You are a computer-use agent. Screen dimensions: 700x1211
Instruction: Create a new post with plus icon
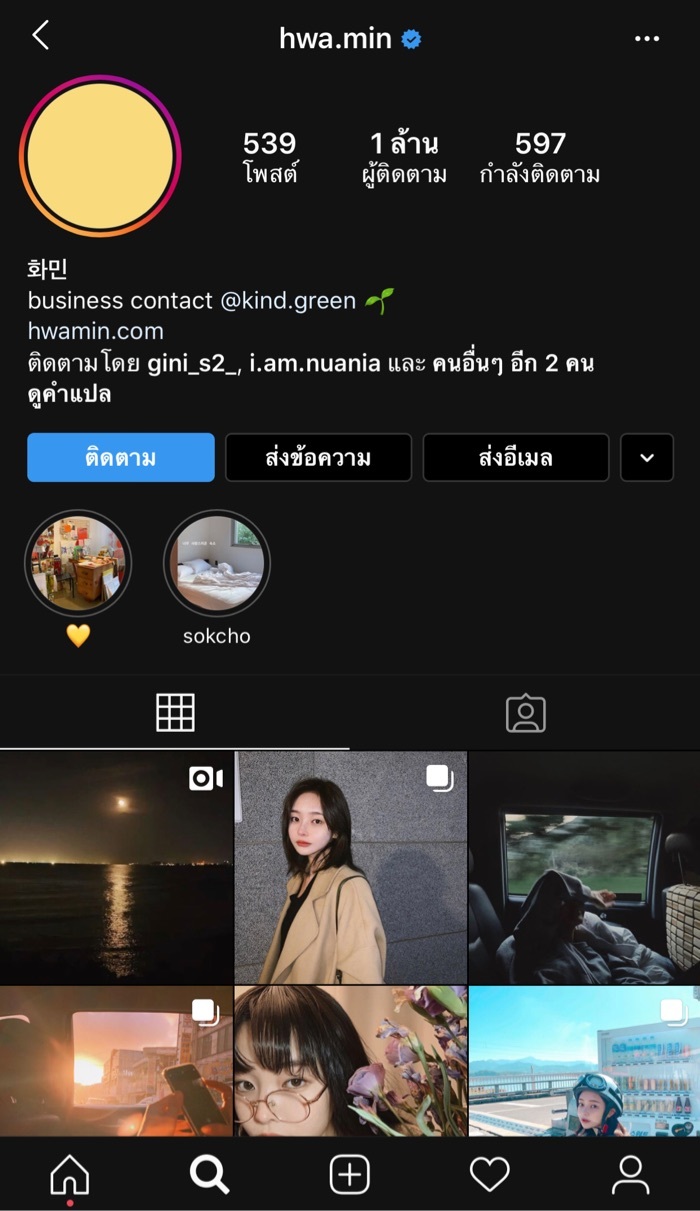point(350,1175)
